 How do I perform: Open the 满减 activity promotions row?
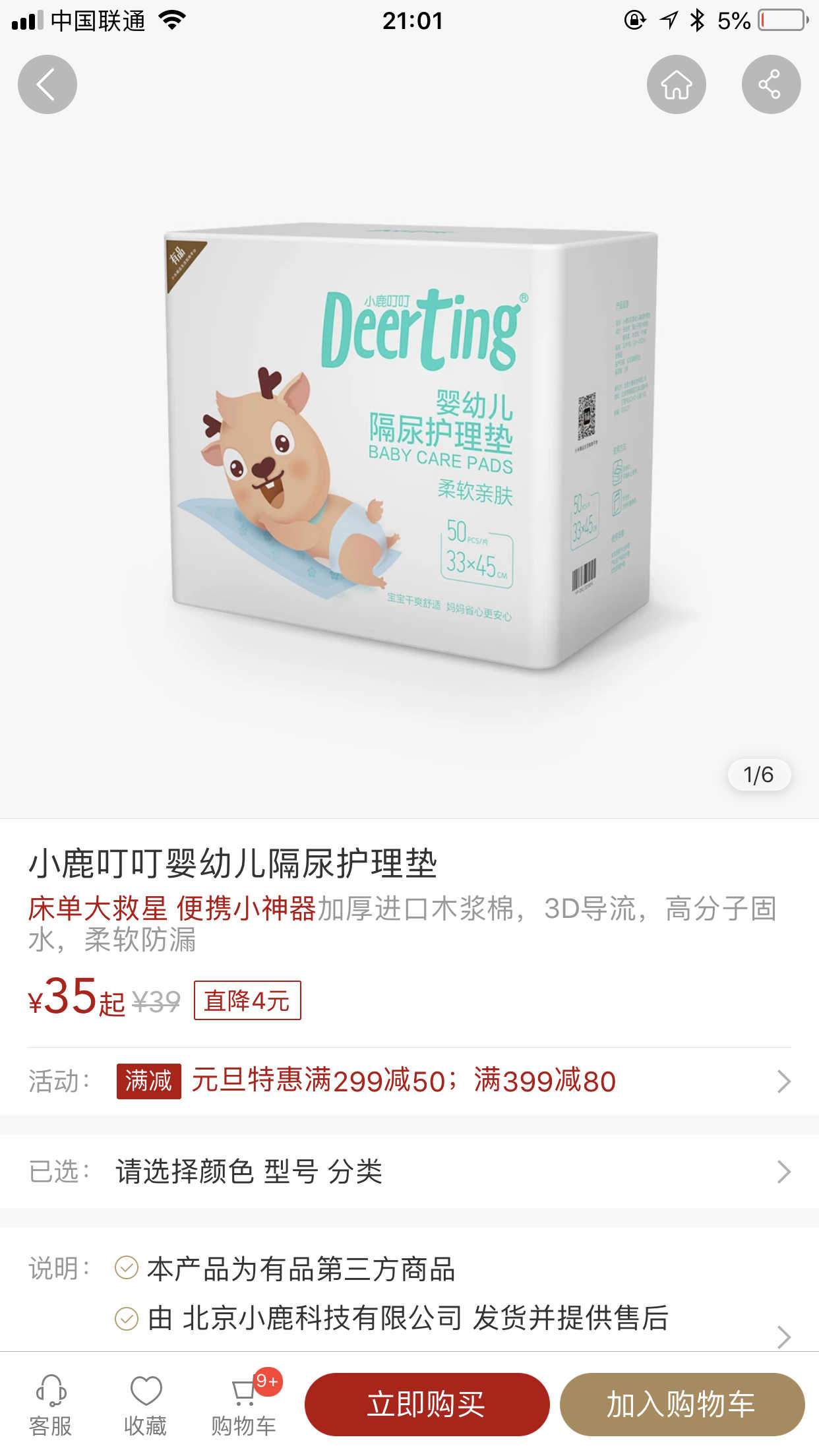pyautogui.click(x=409, y=1081)
